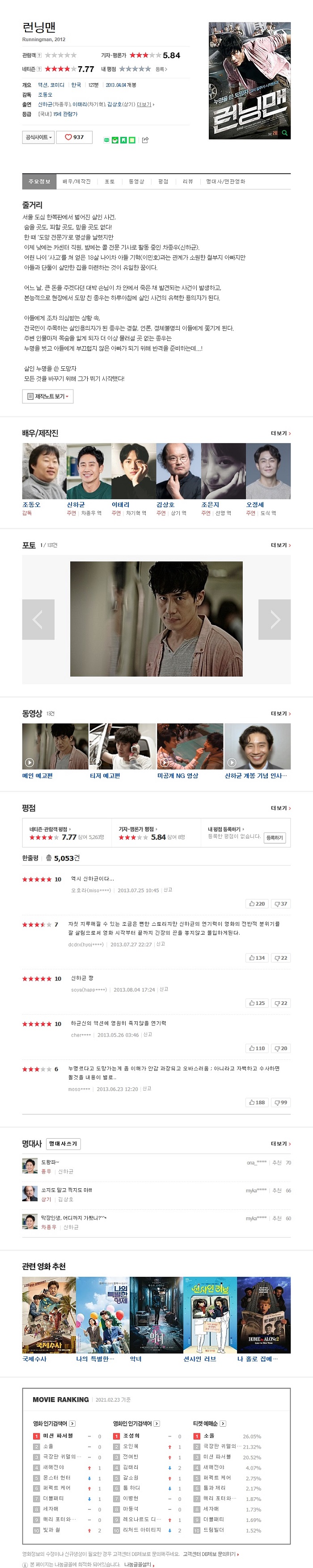
Task: Enlarge the 런닝맨 movie poster
Action: click(x=249, y=81)
